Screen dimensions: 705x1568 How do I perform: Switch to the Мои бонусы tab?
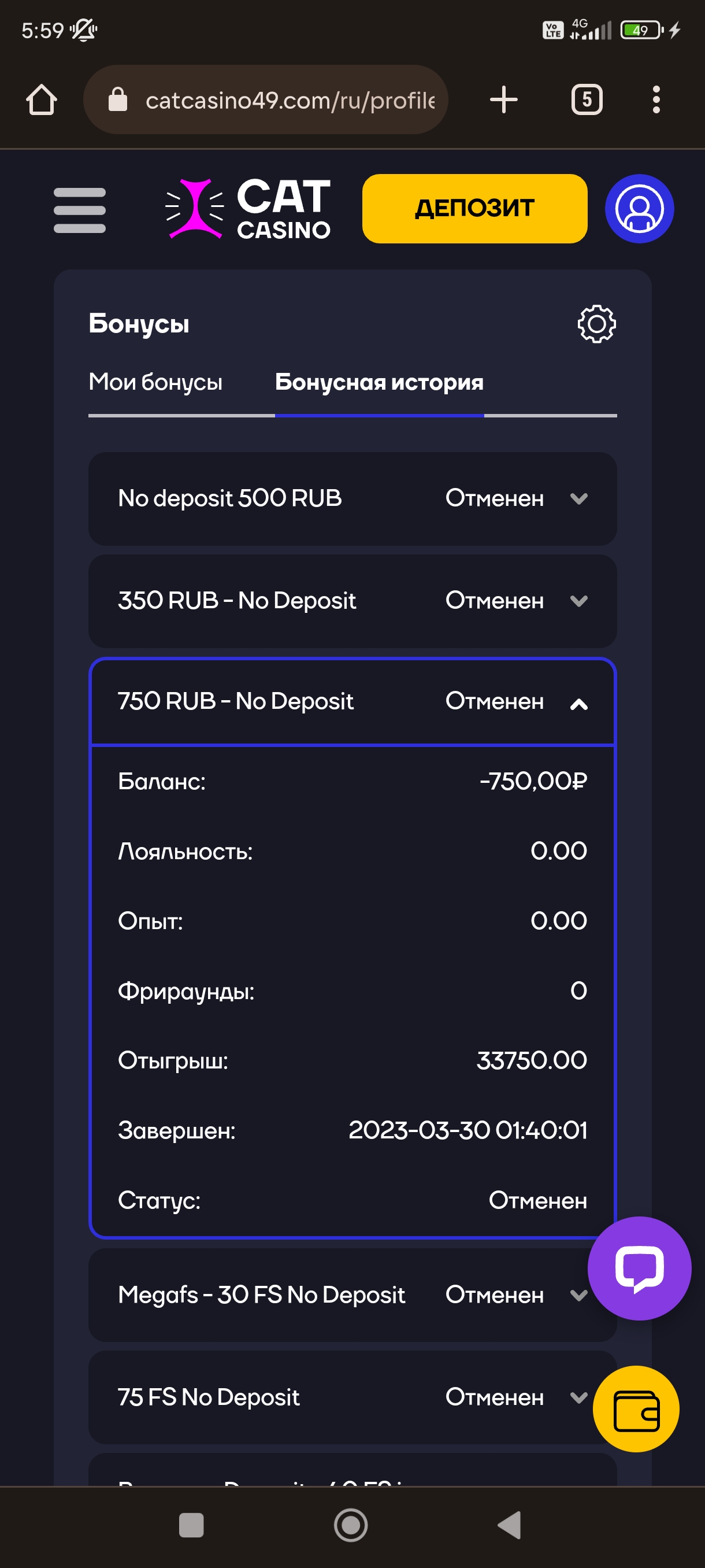(155, 382)
